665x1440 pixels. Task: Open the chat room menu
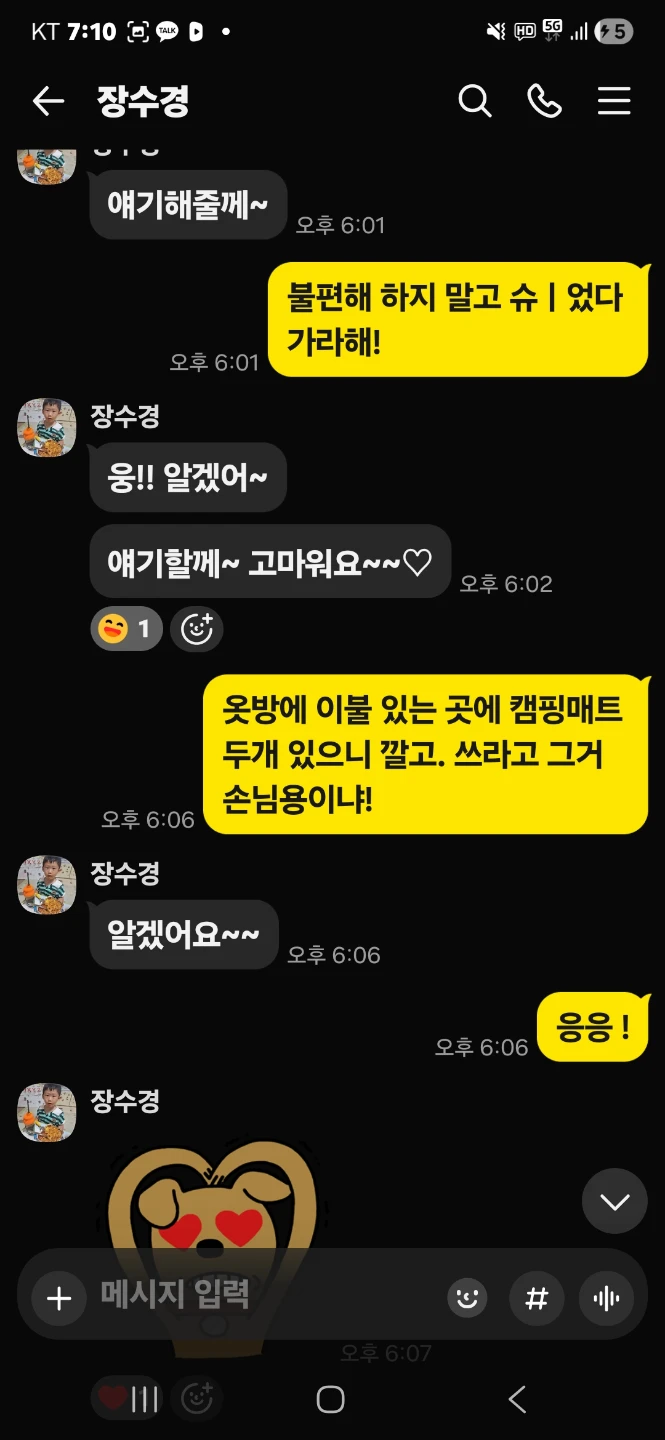click(614, 101)
